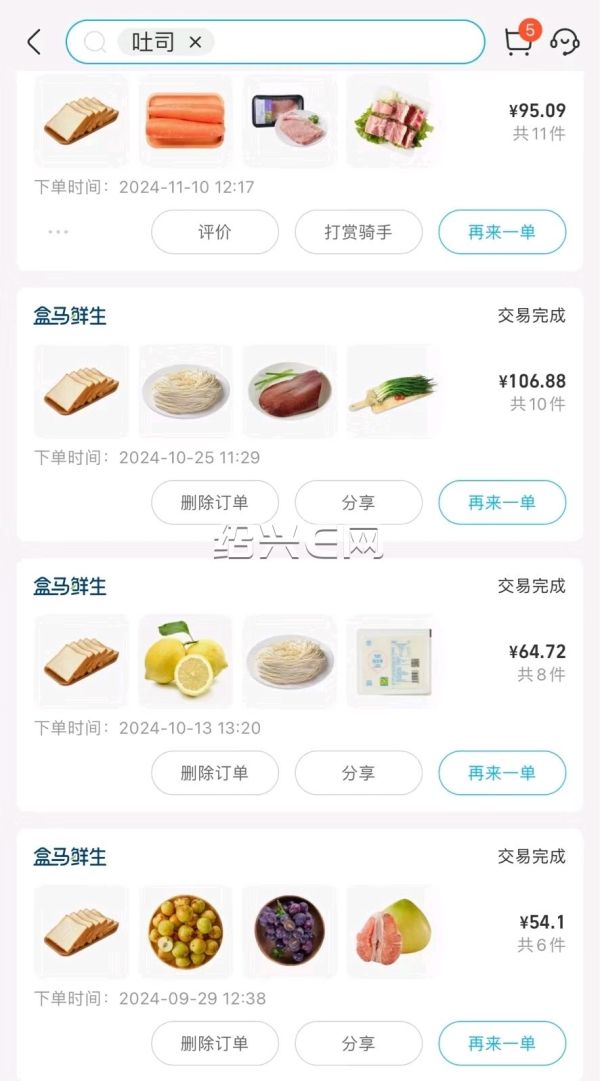
Task: Share the order from 2024-10-13
Action: (x=358, y=773)
